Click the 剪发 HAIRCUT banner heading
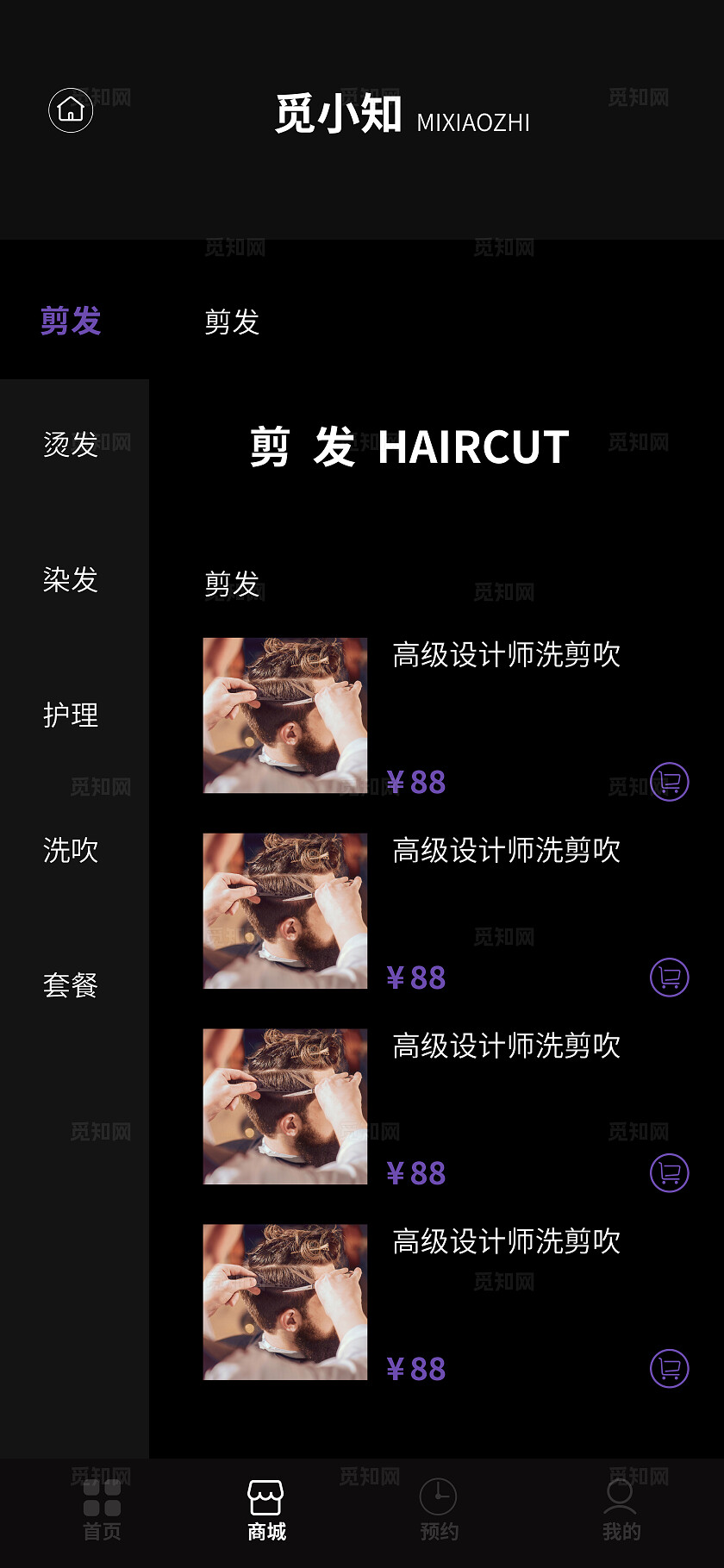724x1568 pixels. point(407,447)
